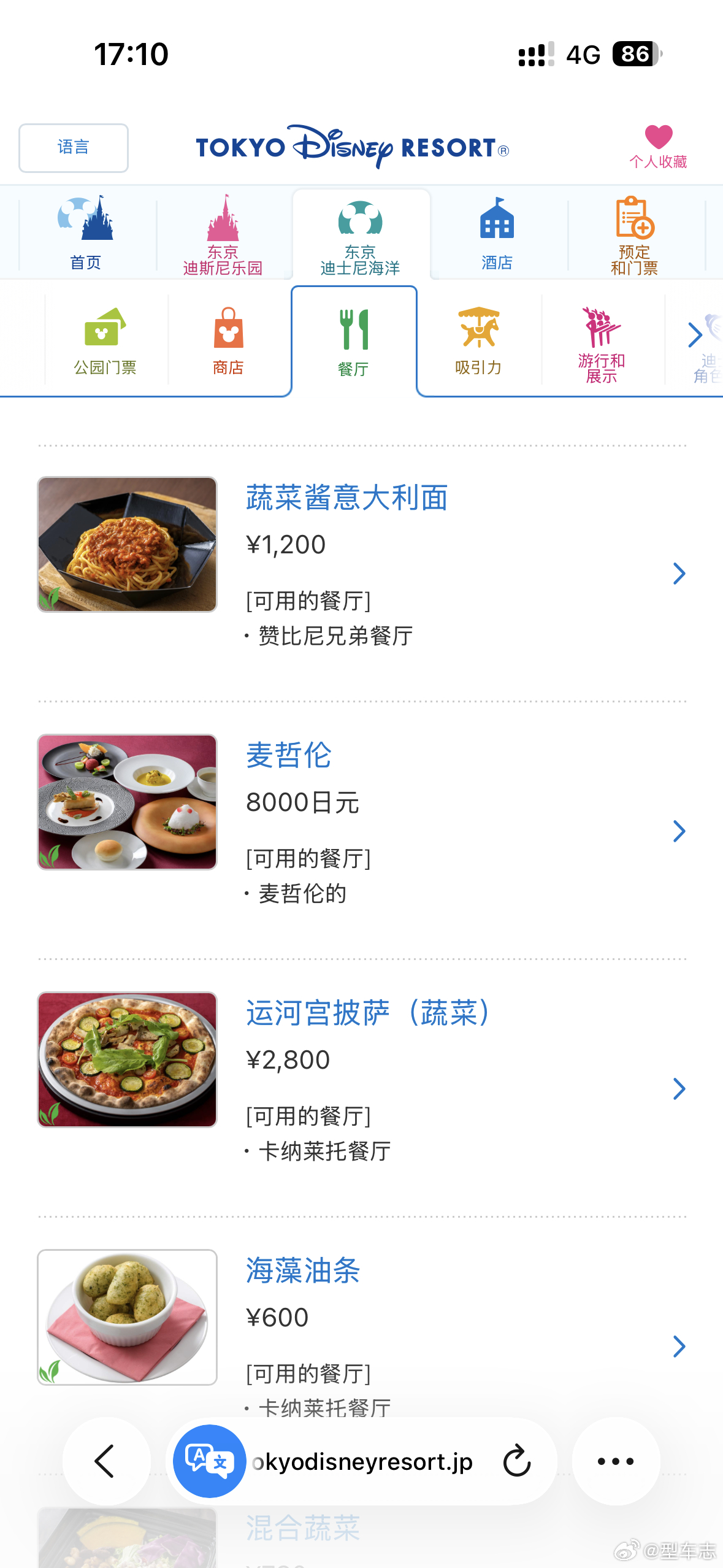Click the 运河宫披萨（蔬菜） link
The image size is (723, 1568).
click(369, 1013)
